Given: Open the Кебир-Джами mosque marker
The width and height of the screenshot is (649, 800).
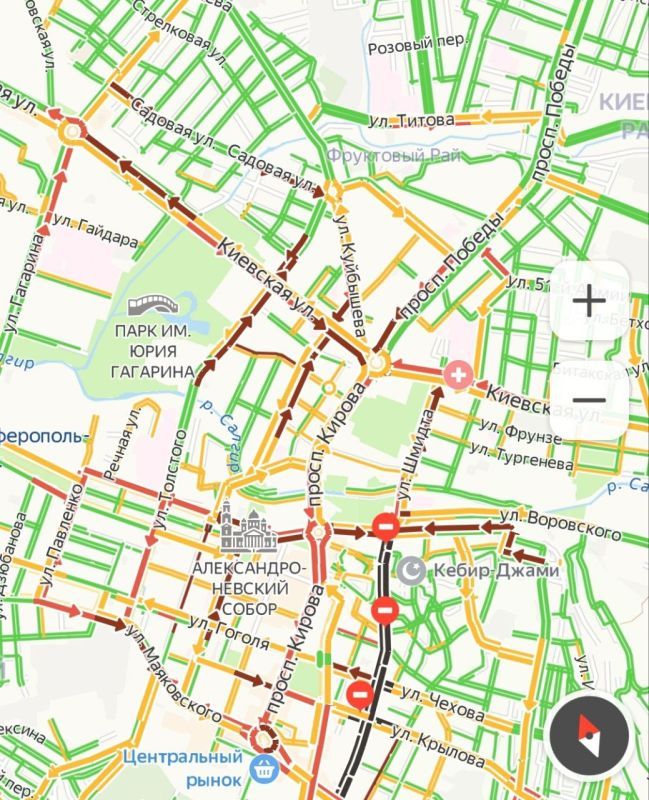Looking at the screenshot, I should pyautogui.click(x=411, y=571).
